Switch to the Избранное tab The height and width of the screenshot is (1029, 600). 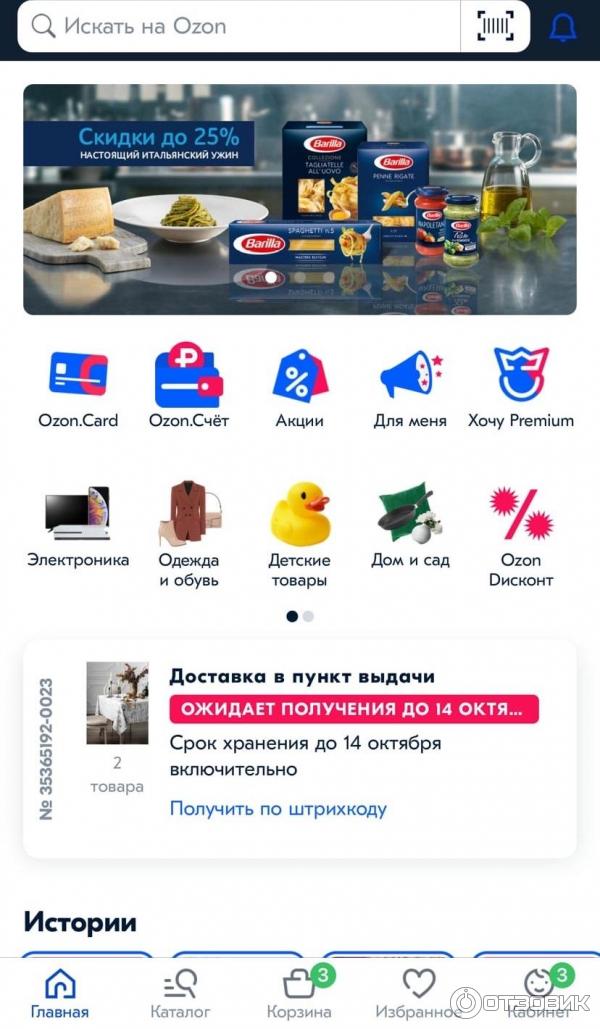point(419,994)
